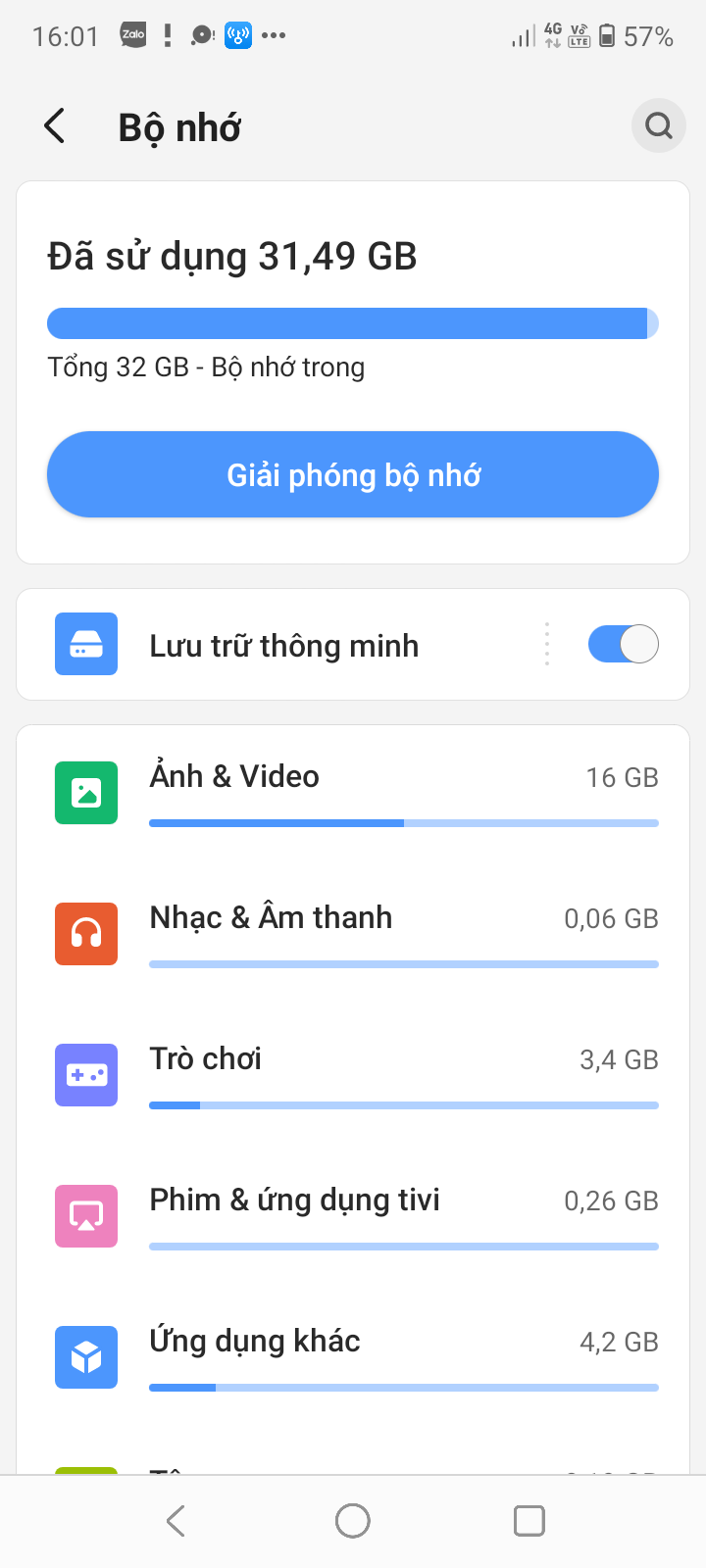Go back from Bộ nhớ screen

55,126
